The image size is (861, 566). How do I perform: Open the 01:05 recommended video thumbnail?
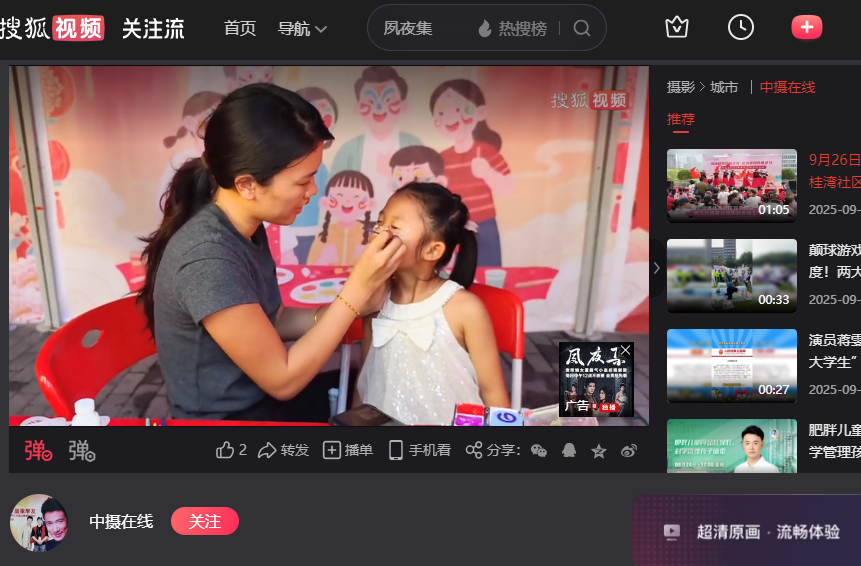tap(731, 186)
